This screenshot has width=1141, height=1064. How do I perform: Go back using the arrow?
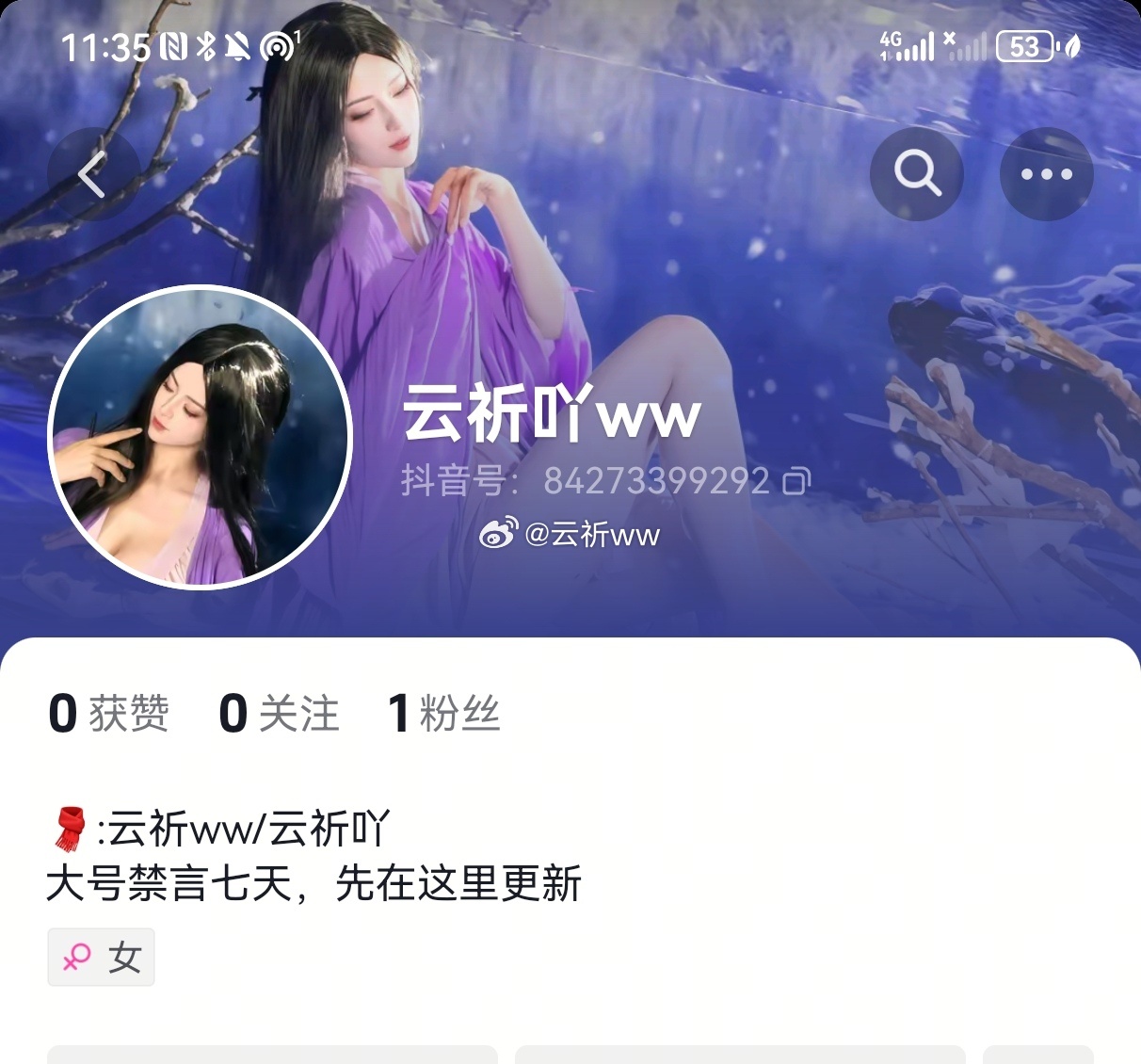point(92,174)
